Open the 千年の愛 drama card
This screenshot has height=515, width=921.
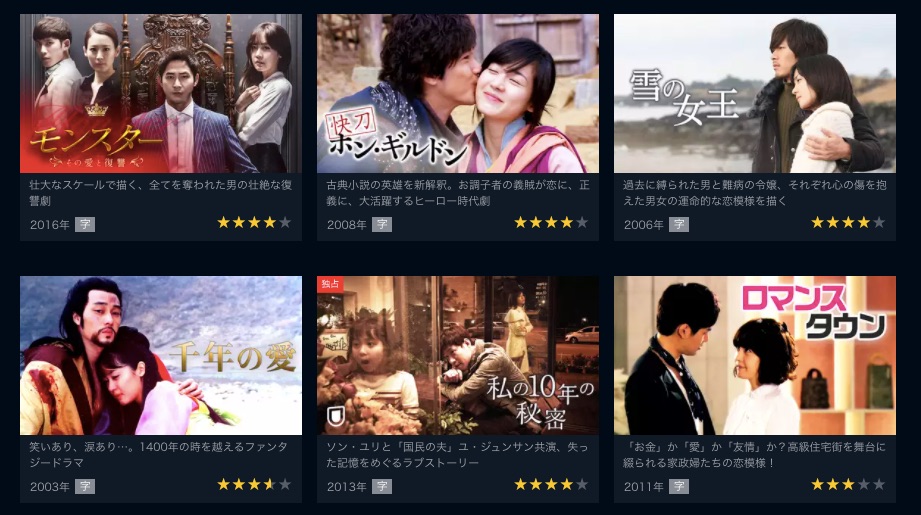(x=161, y=356)
